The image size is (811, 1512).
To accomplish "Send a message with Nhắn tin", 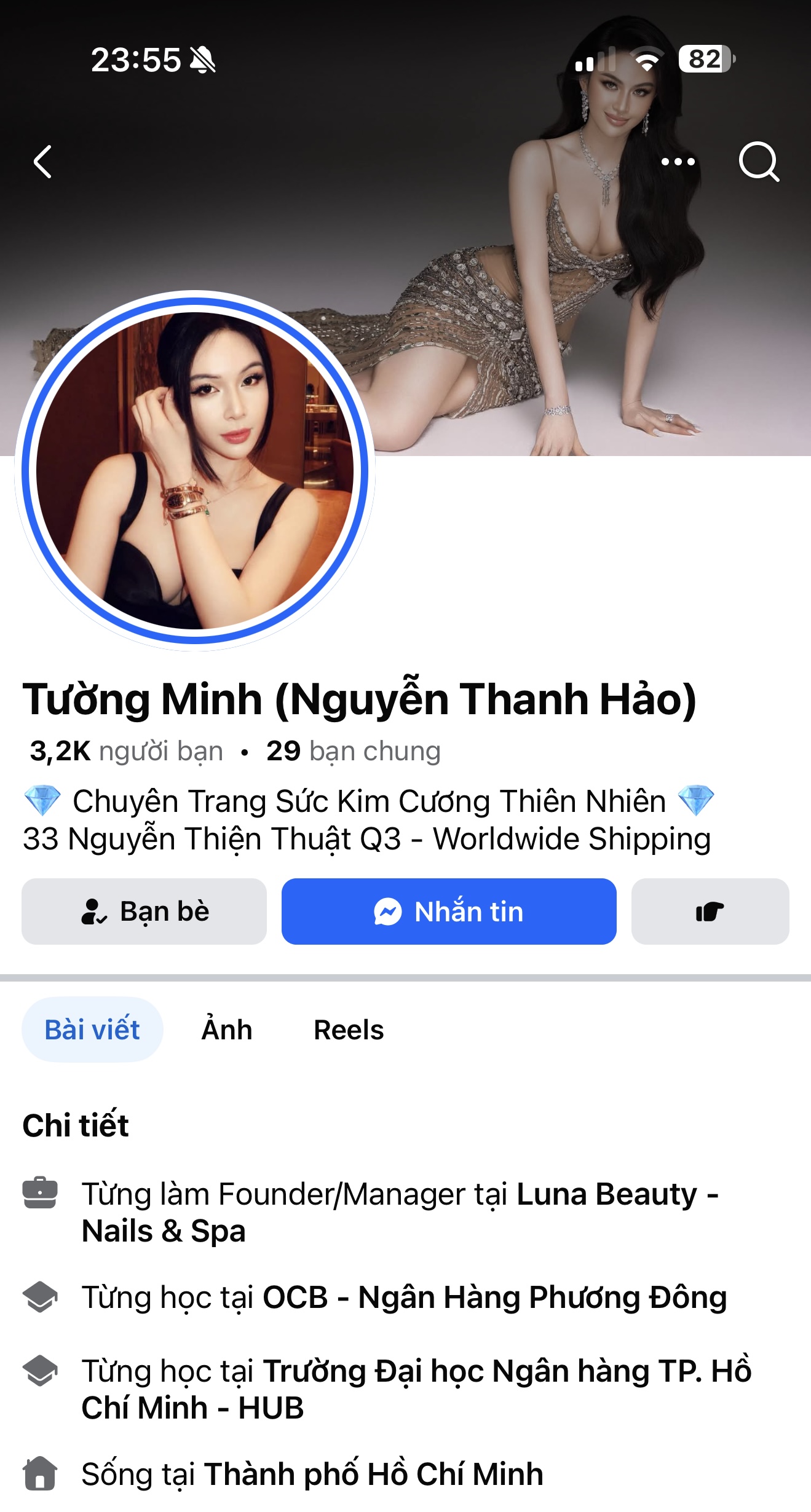I will (449, 911).
